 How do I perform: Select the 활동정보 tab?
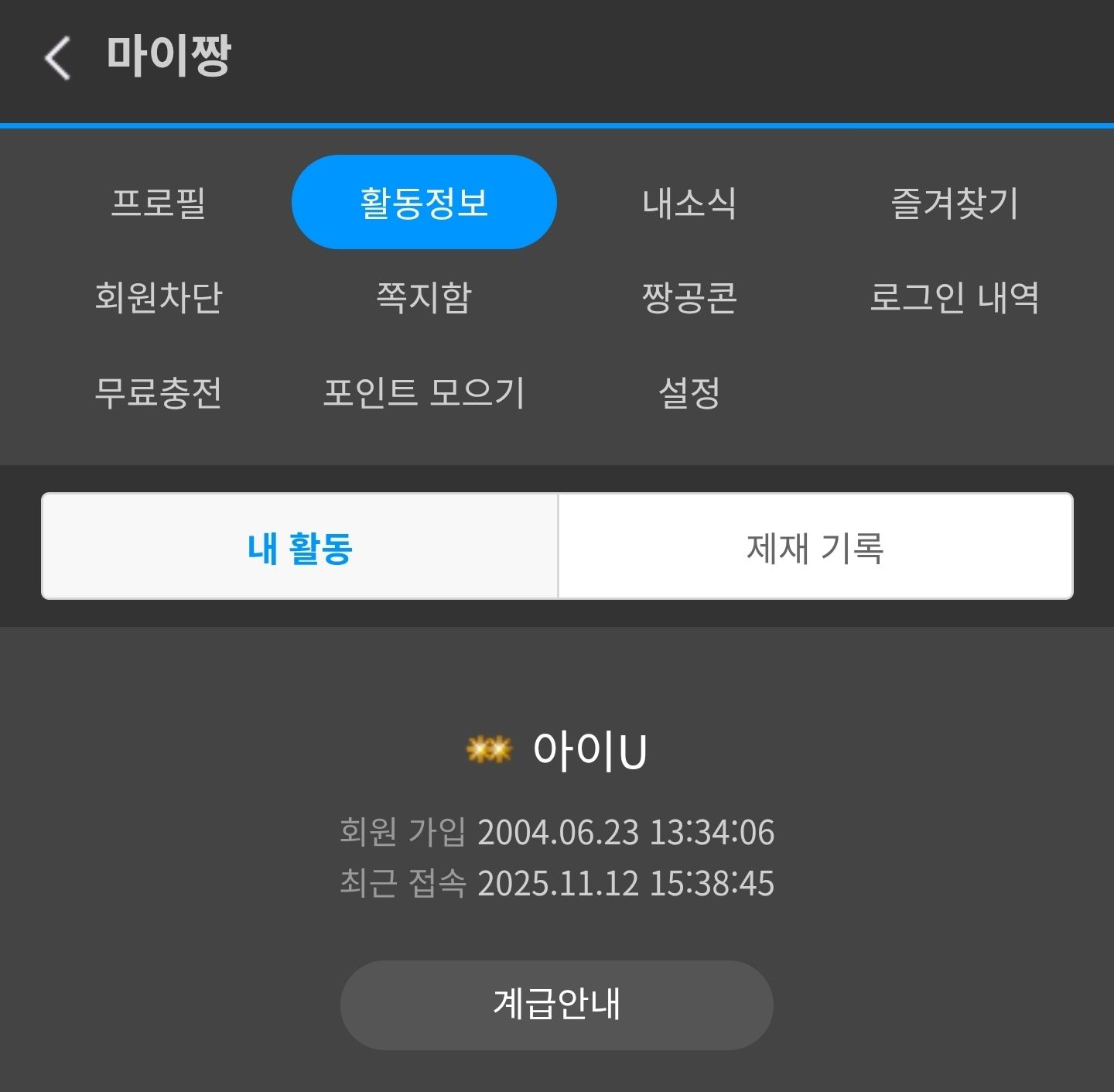[424, 203]
